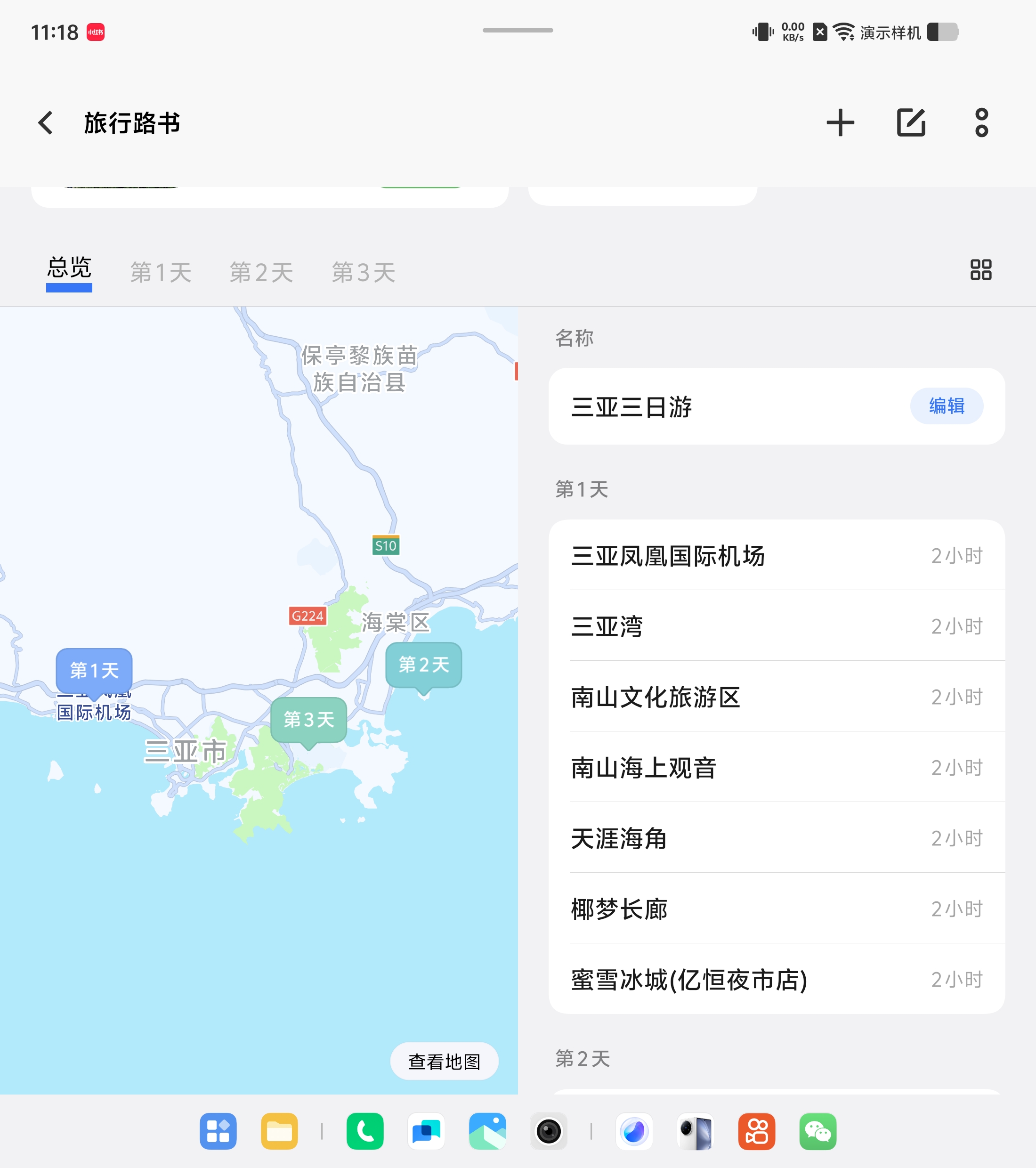
Task: Toggle the grid layout icon
Action: (980, 270)
